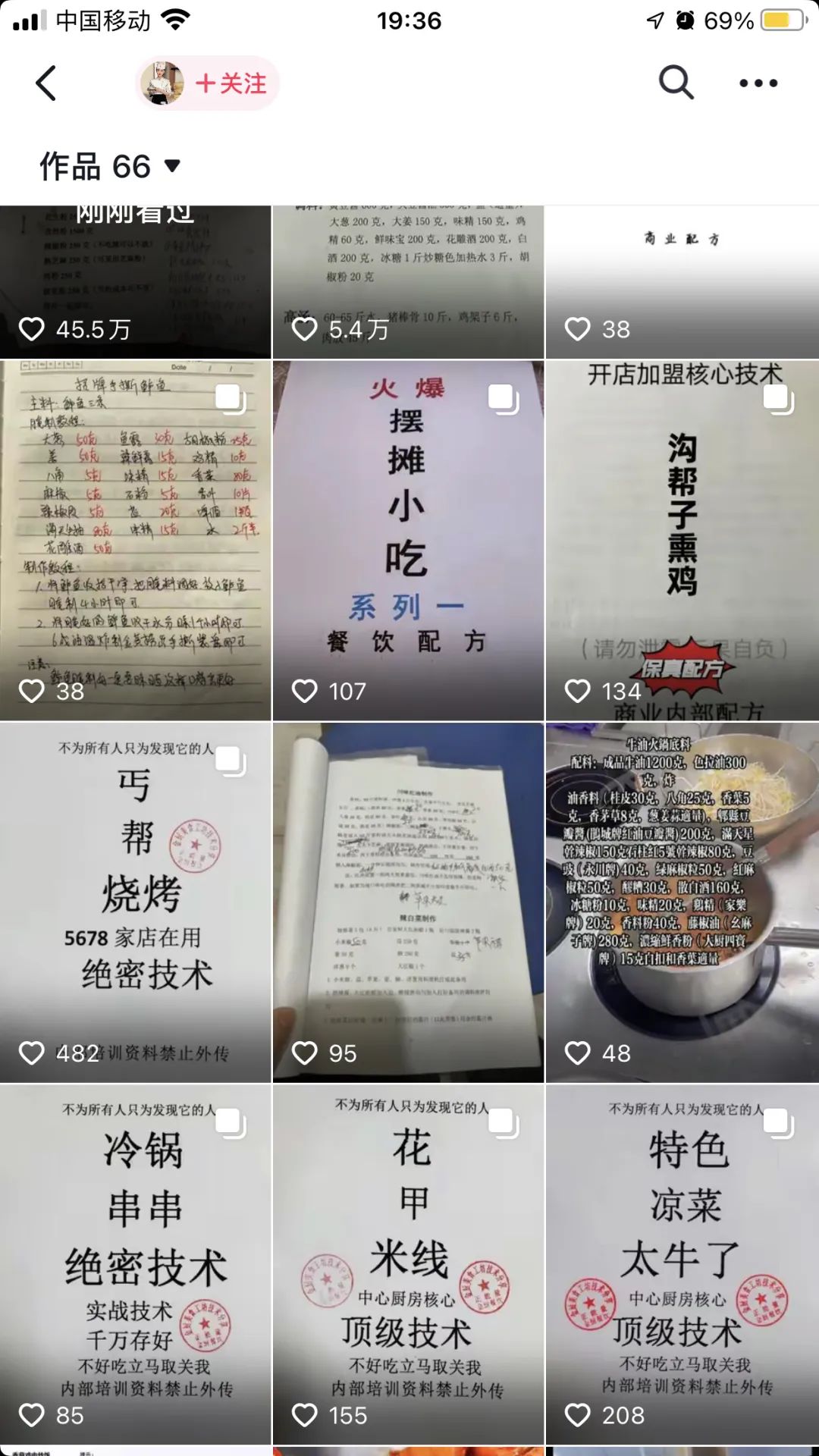Image resolution: width=819 pixels, height=1456 pixels.
Task: Open the 花甲米线 post
Action: pos(408,1264)
